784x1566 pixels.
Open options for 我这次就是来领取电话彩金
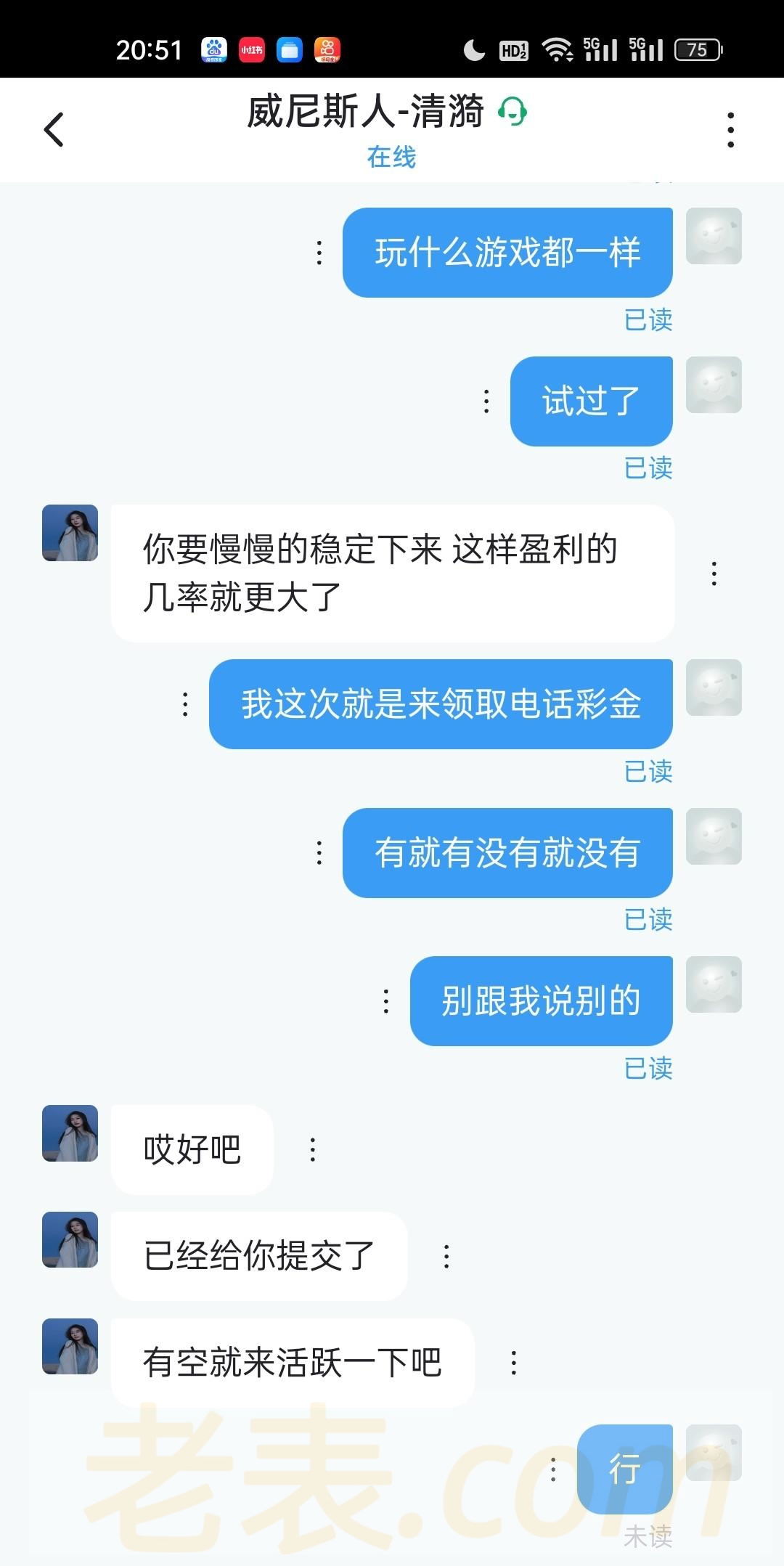pos(186,704)
